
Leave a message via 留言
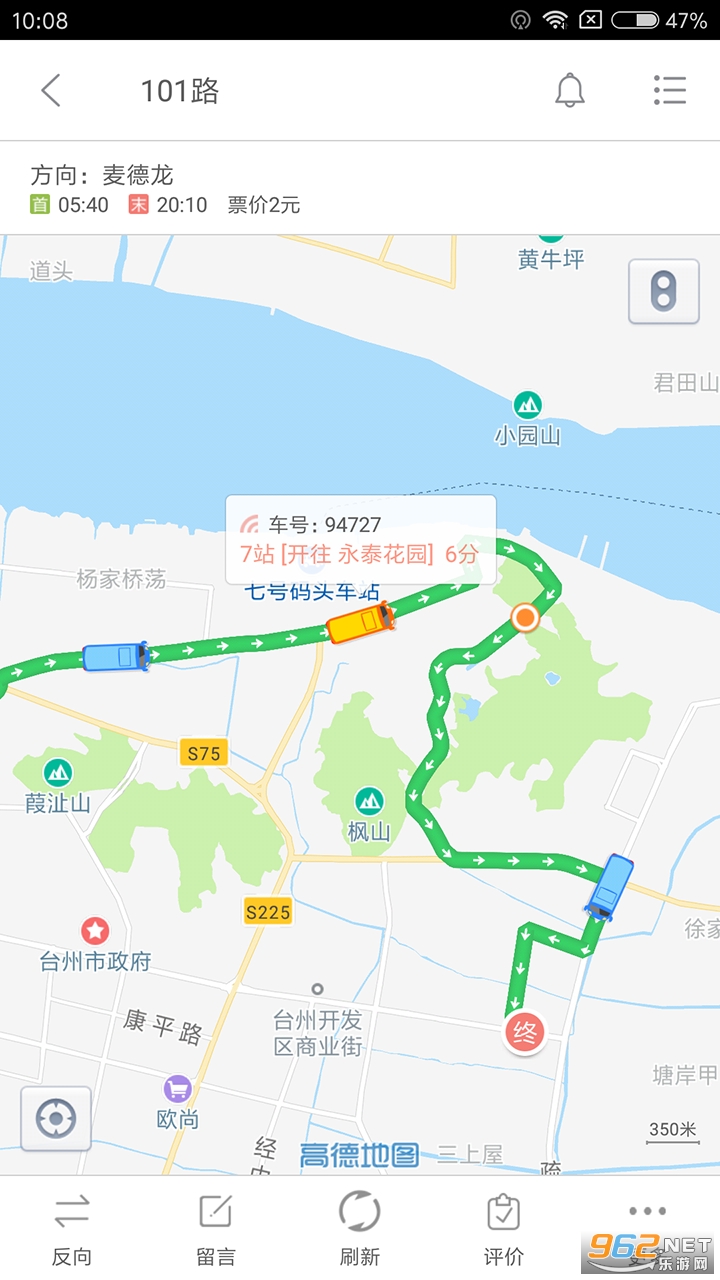pos(216,1228)
